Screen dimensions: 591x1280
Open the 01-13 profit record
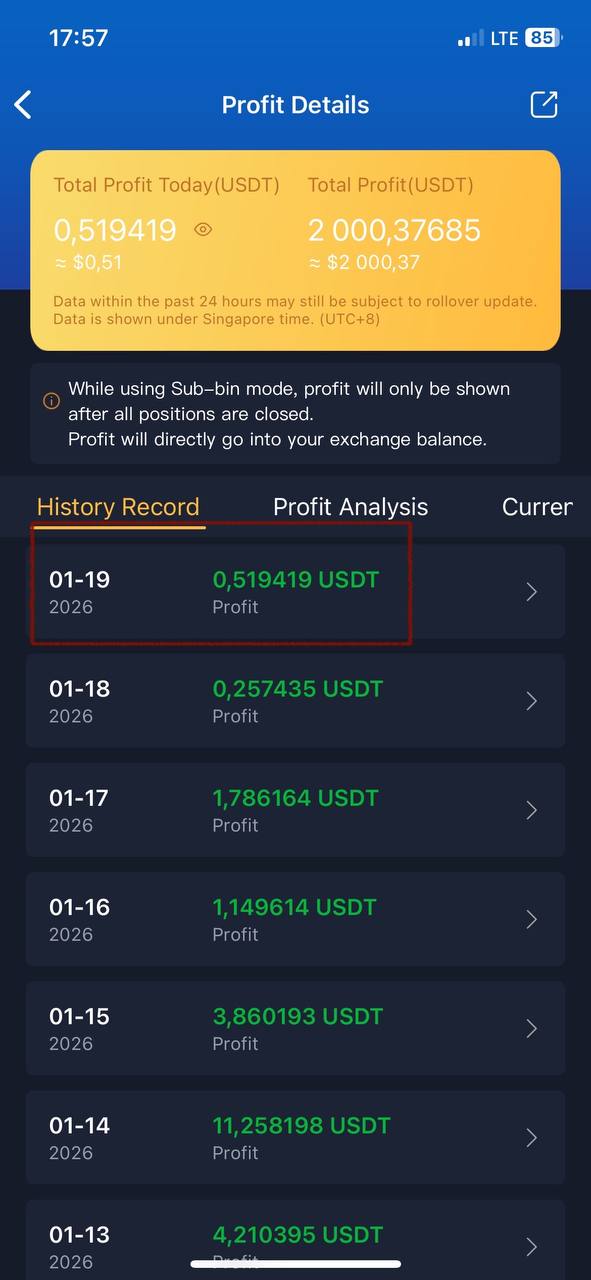[x=295, y=1240]
